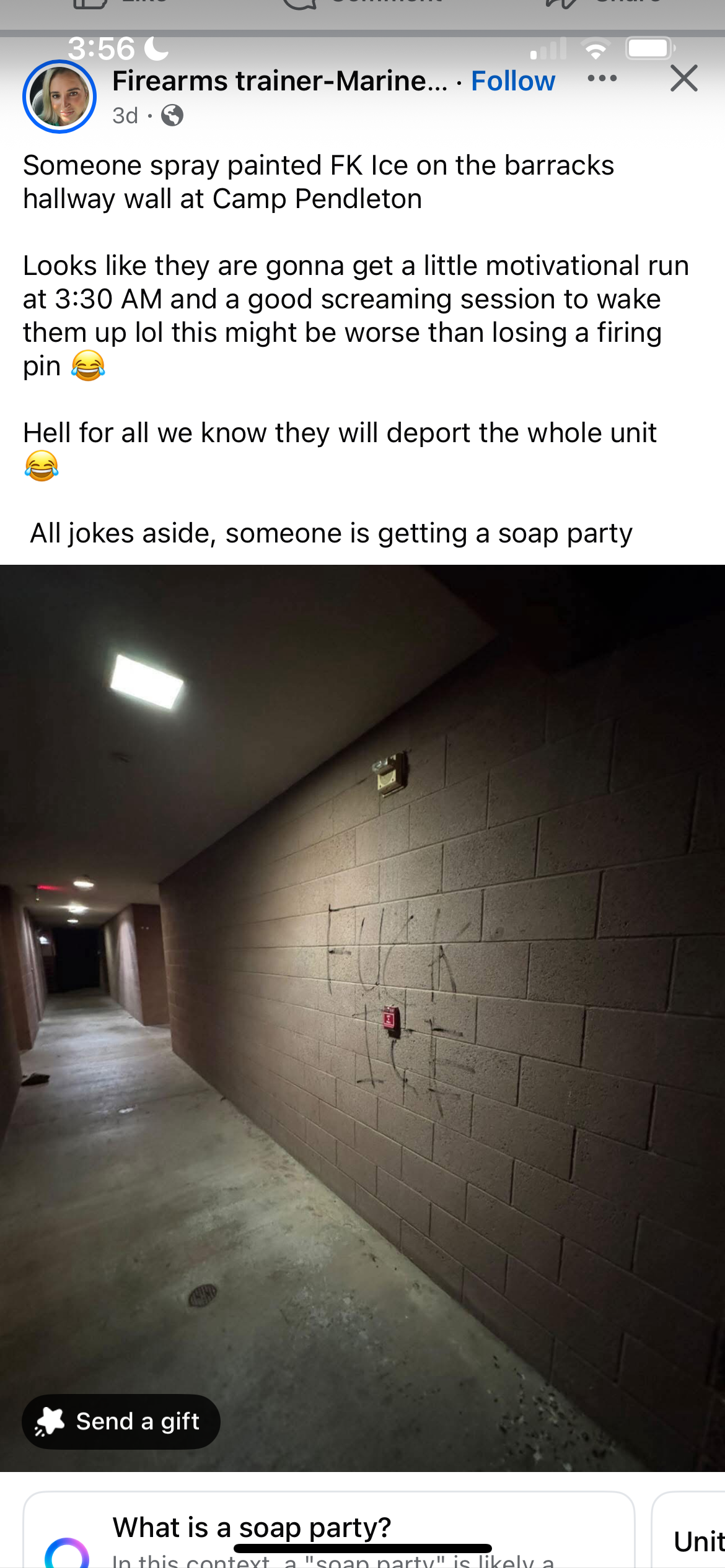Viewport: 725px width, 1568px height.
Task: Open the 'What is a soap party?' card
Action: (x=329, y=1530)
